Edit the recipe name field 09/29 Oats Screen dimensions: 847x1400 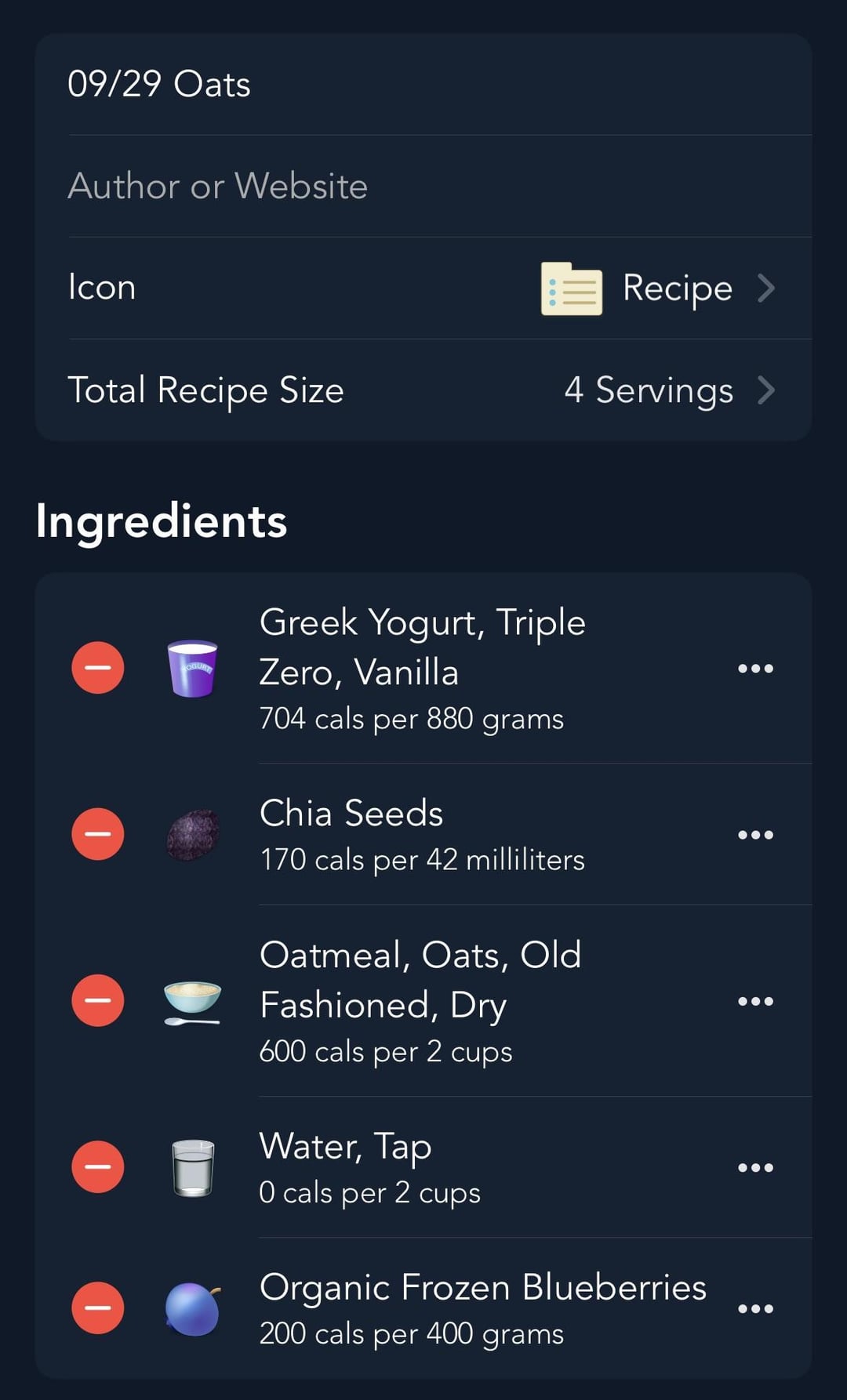coord(423,85)
